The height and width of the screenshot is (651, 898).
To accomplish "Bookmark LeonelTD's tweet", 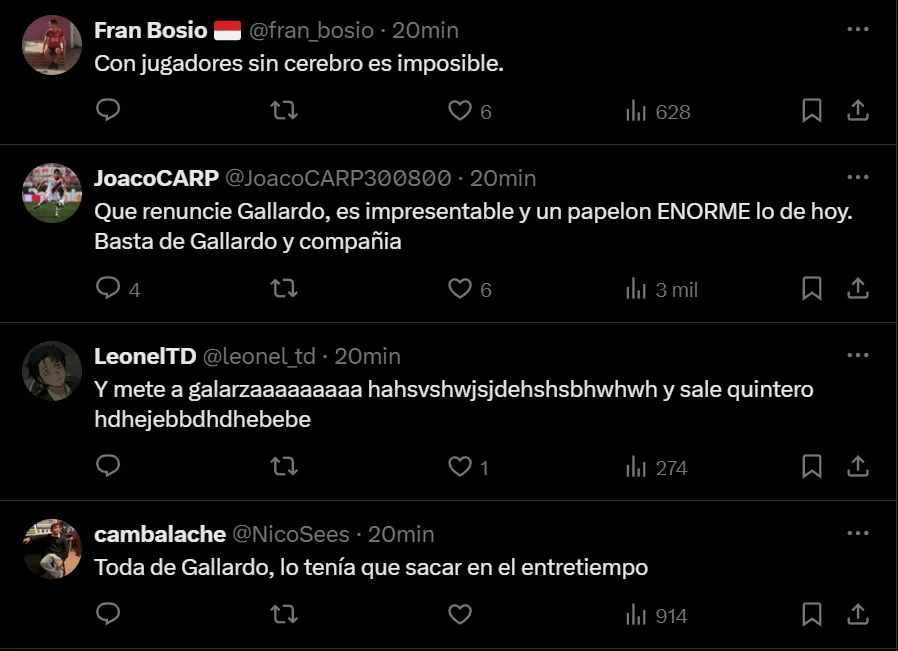I will point(812,466).
